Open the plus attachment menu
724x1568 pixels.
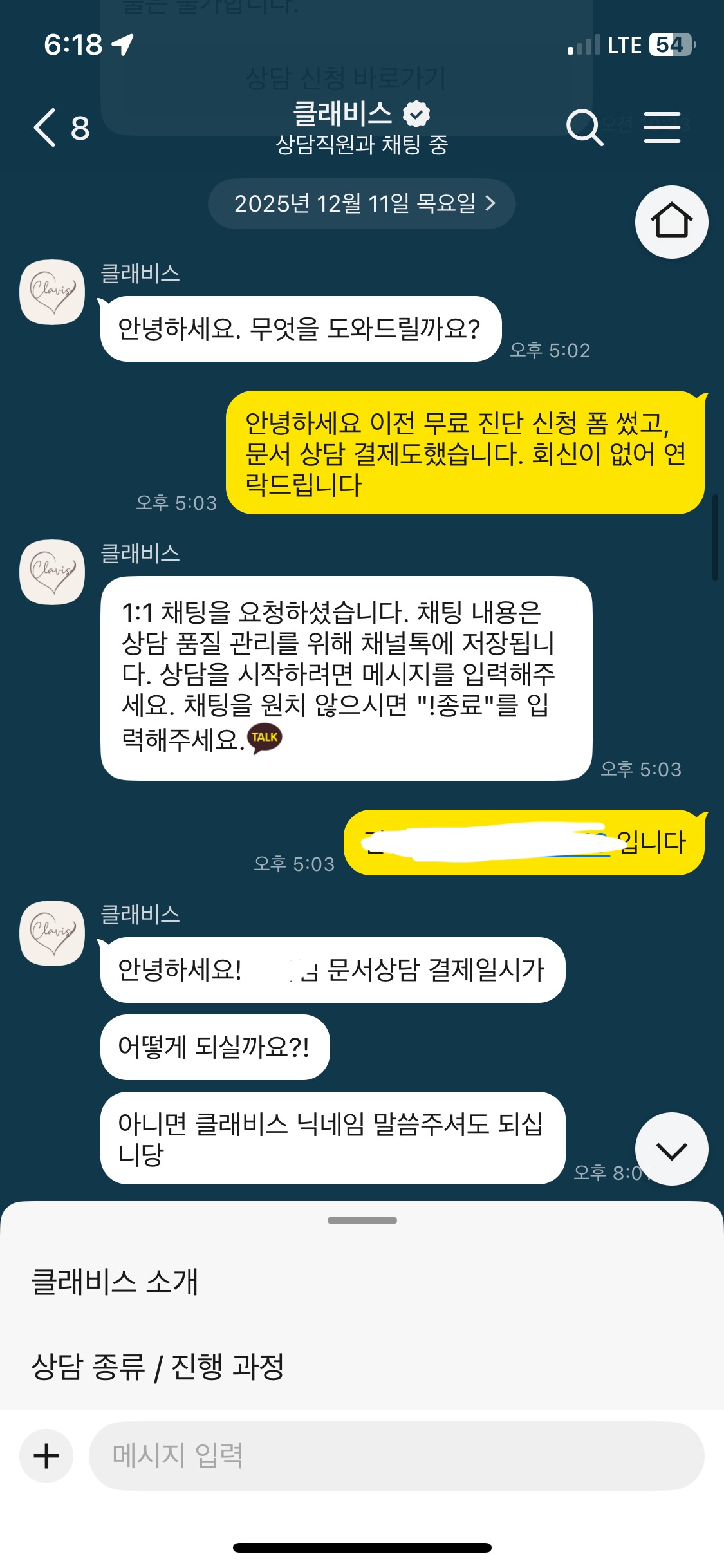[46, 1456]
